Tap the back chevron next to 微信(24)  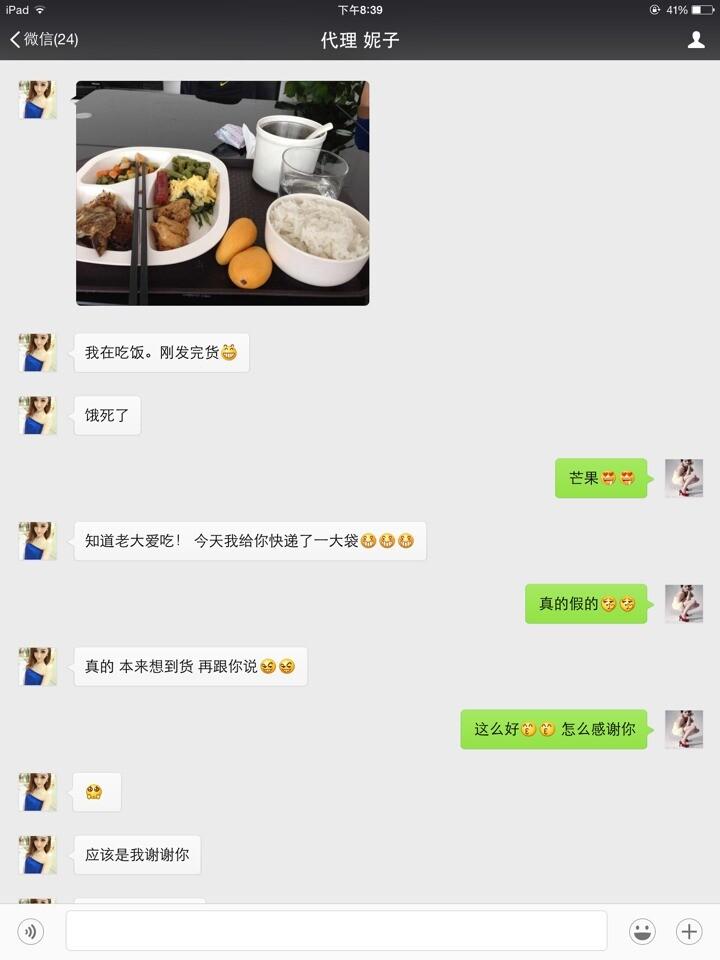[14, 40]
